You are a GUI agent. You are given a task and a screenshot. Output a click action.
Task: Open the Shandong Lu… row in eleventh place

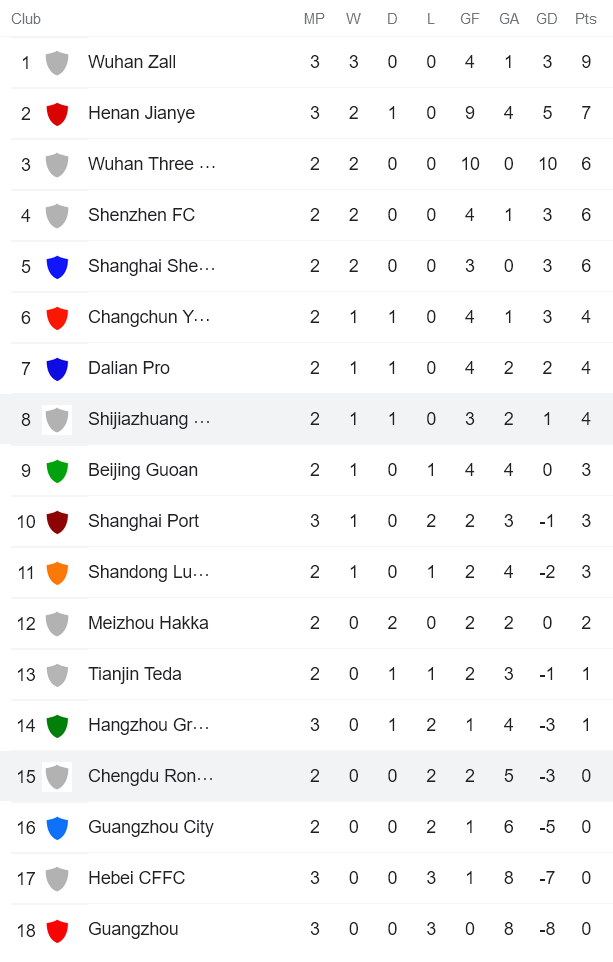[x=148, y=572]
